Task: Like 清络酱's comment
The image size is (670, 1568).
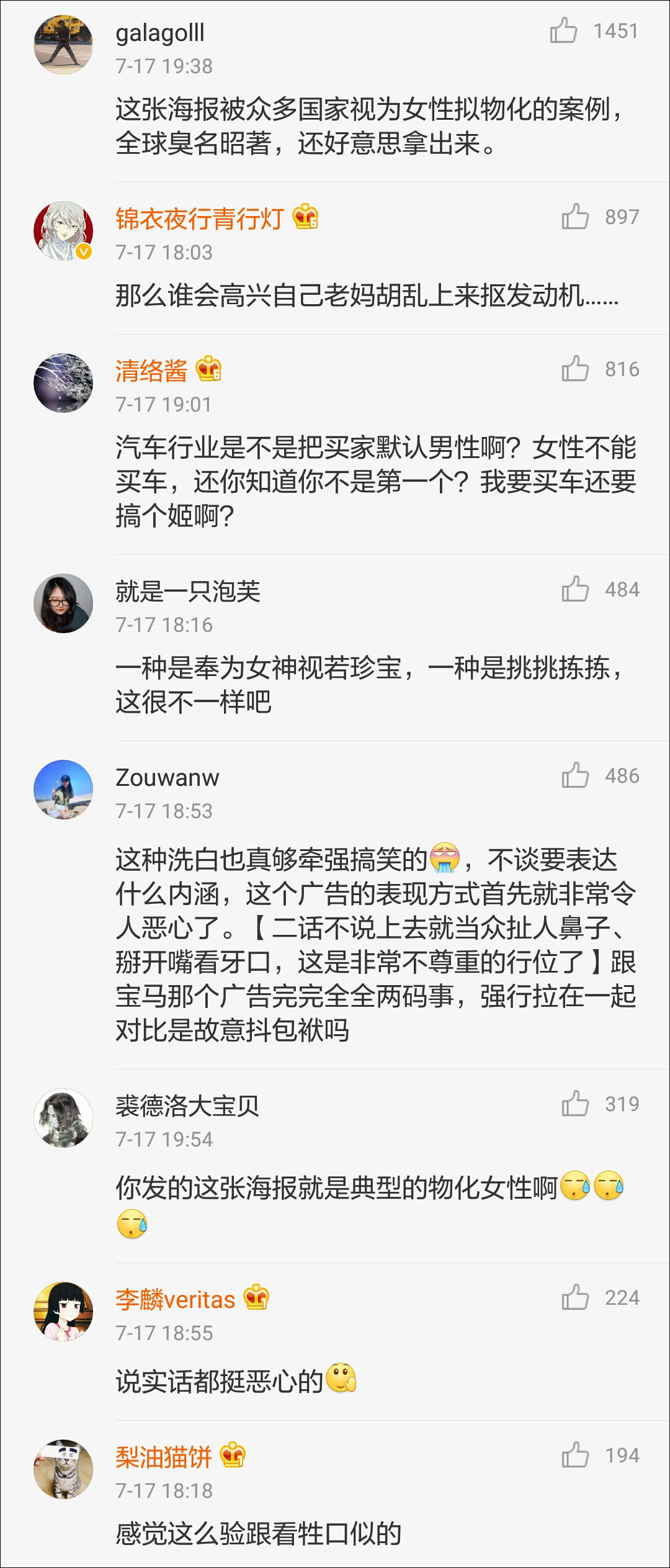Action: click(575, 369)
